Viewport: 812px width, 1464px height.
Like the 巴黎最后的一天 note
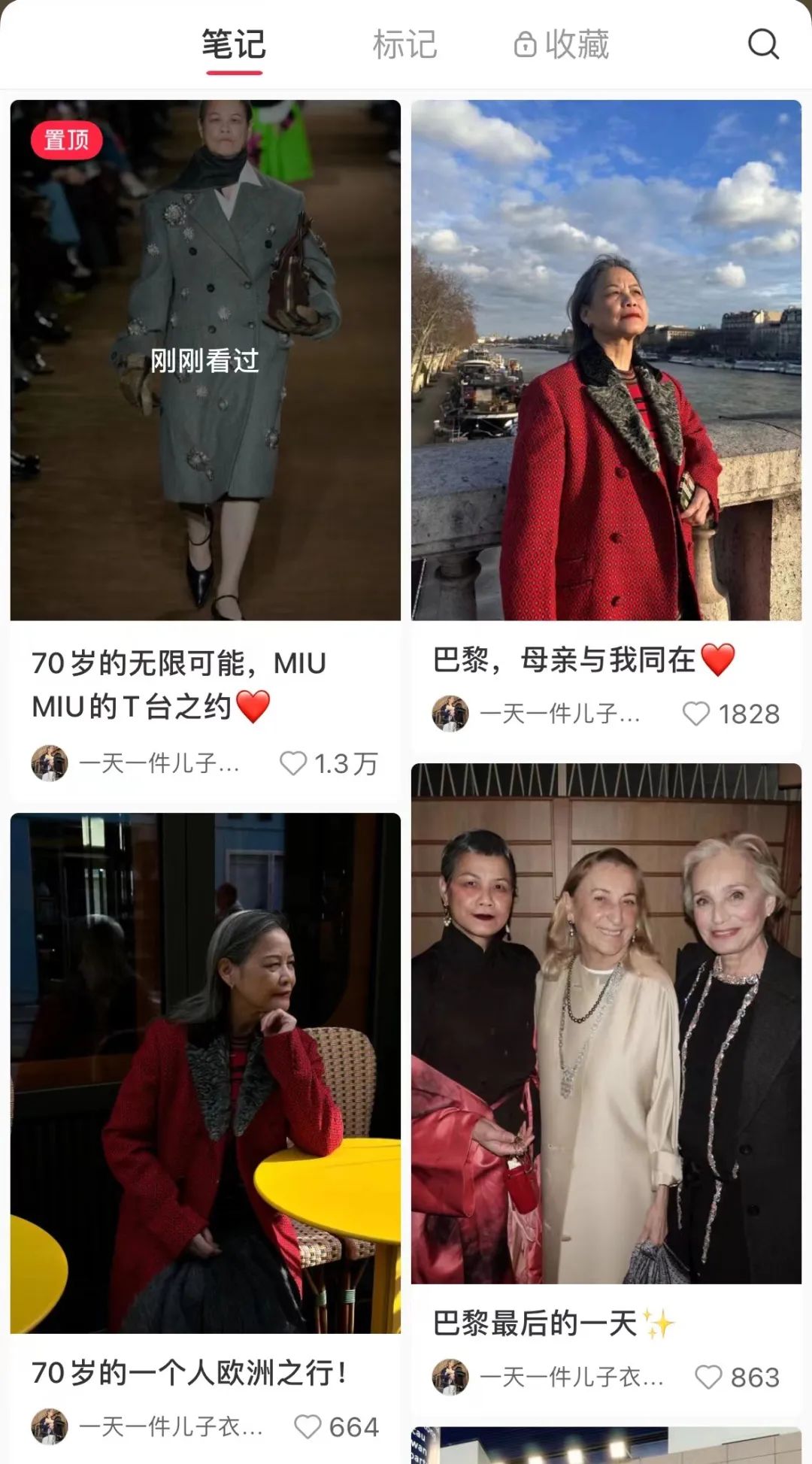(708, 1377)
